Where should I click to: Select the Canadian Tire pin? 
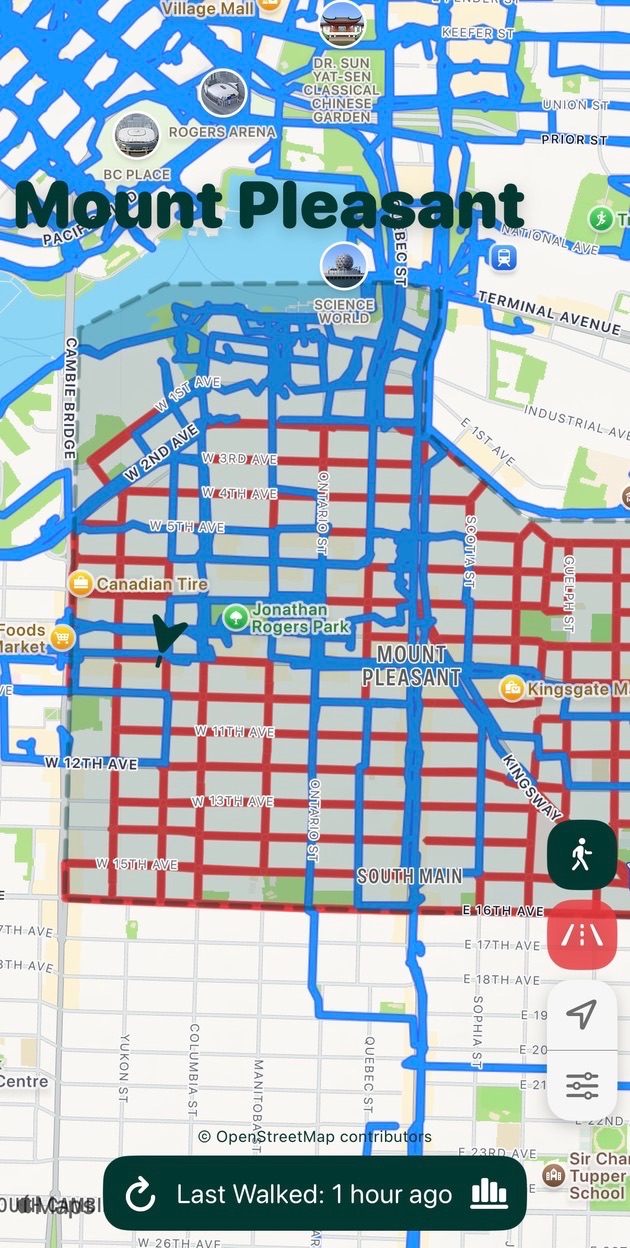click(80, 583)
